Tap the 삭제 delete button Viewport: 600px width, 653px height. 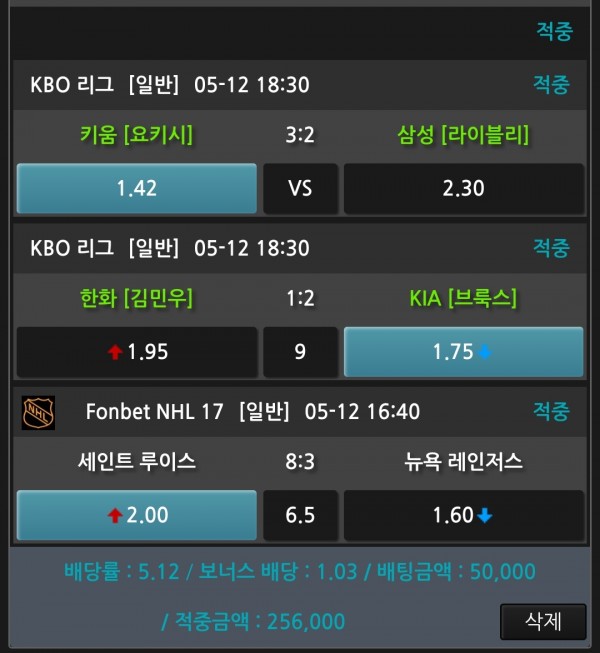pos(543,621)
